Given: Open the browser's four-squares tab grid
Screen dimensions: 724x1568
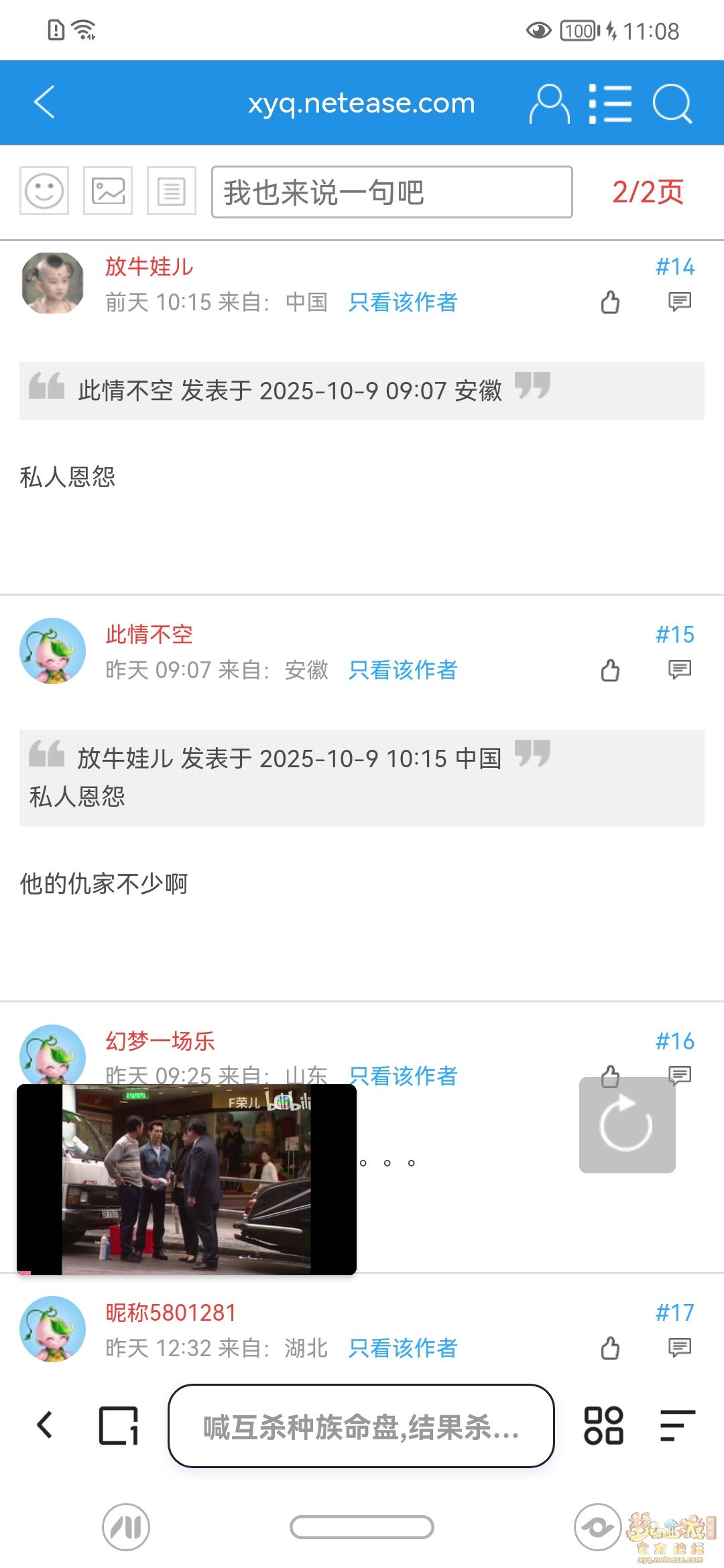Looking at the screenshot, I should pyautogui.click(x=603, y=1425).
